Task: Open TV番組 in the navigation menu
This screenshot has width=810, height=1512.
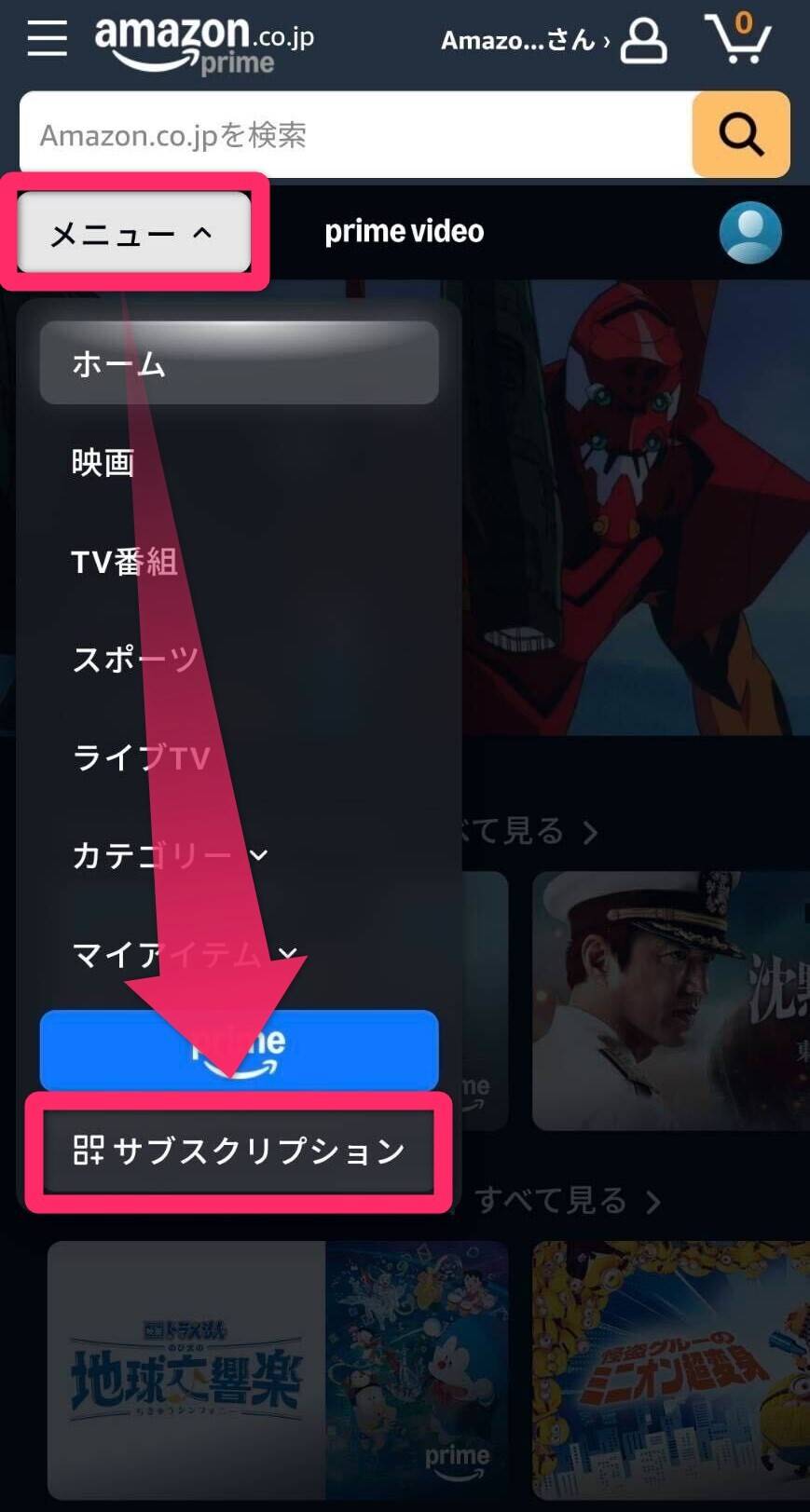Action: pyautogui.click(x=124, y=561)
